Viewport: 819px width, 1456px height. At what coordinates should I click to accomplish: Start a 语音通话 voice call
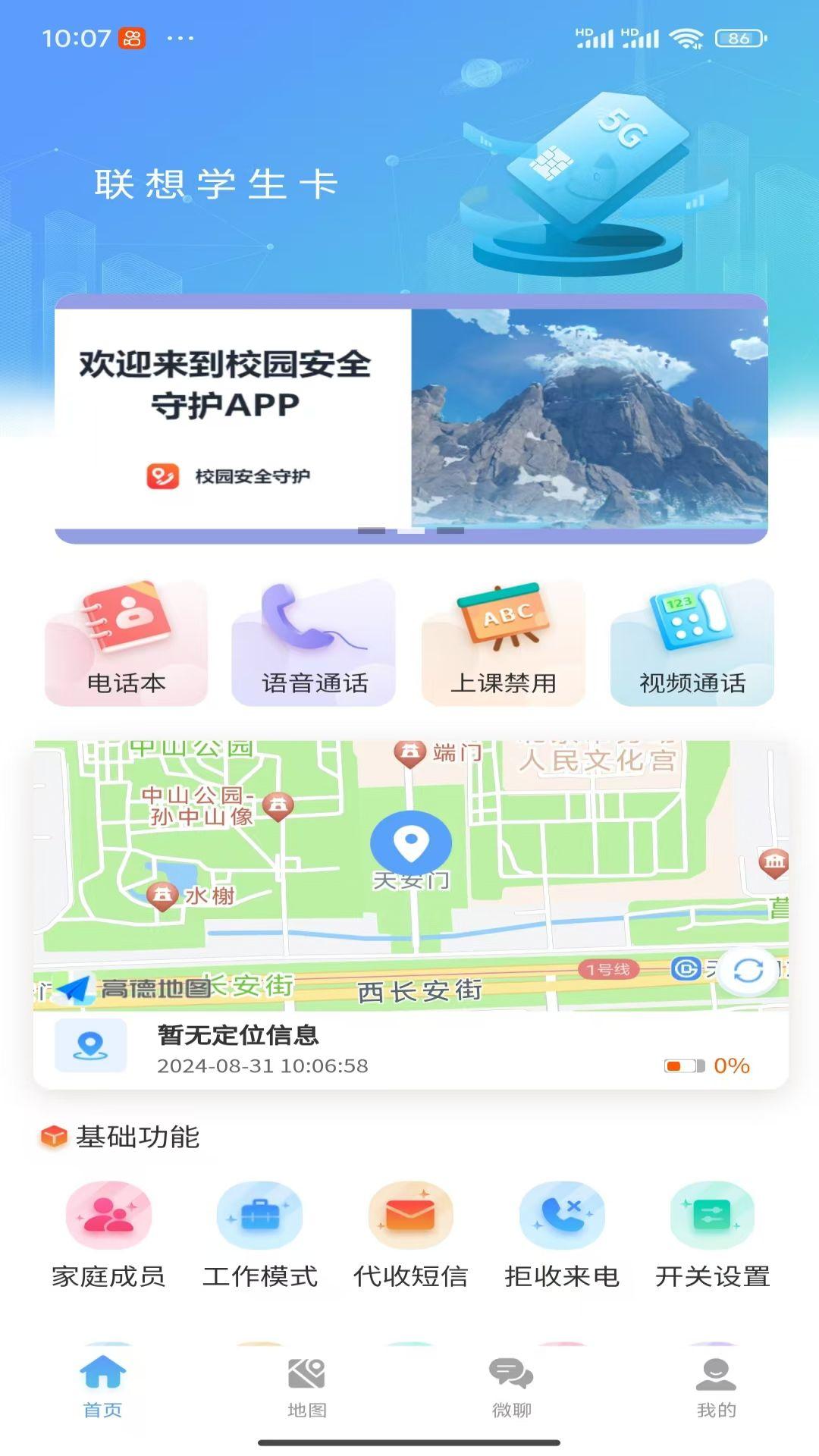[314, 643]
